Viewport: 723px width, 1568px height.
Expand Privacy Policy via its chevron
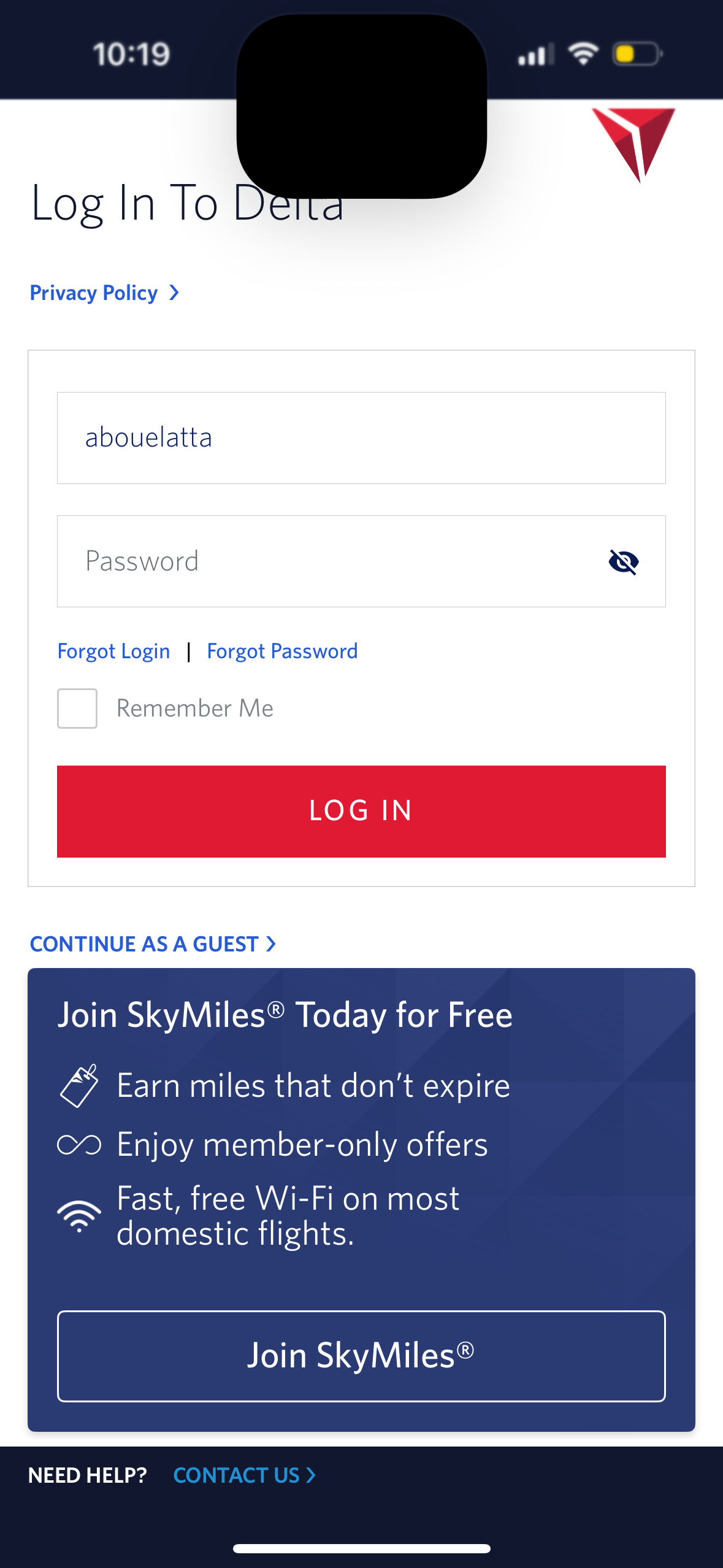coord(174,293)
